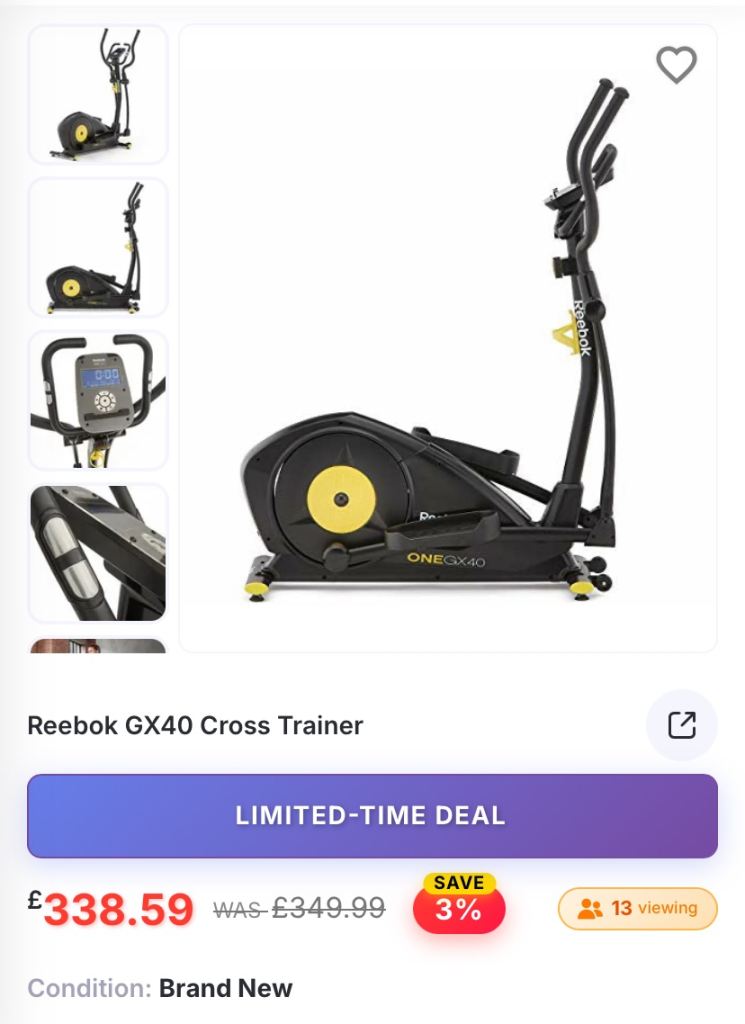Open the console display thumbnail
The height and width of the screenshot is (1024, 745).
[x=96, y=400]
